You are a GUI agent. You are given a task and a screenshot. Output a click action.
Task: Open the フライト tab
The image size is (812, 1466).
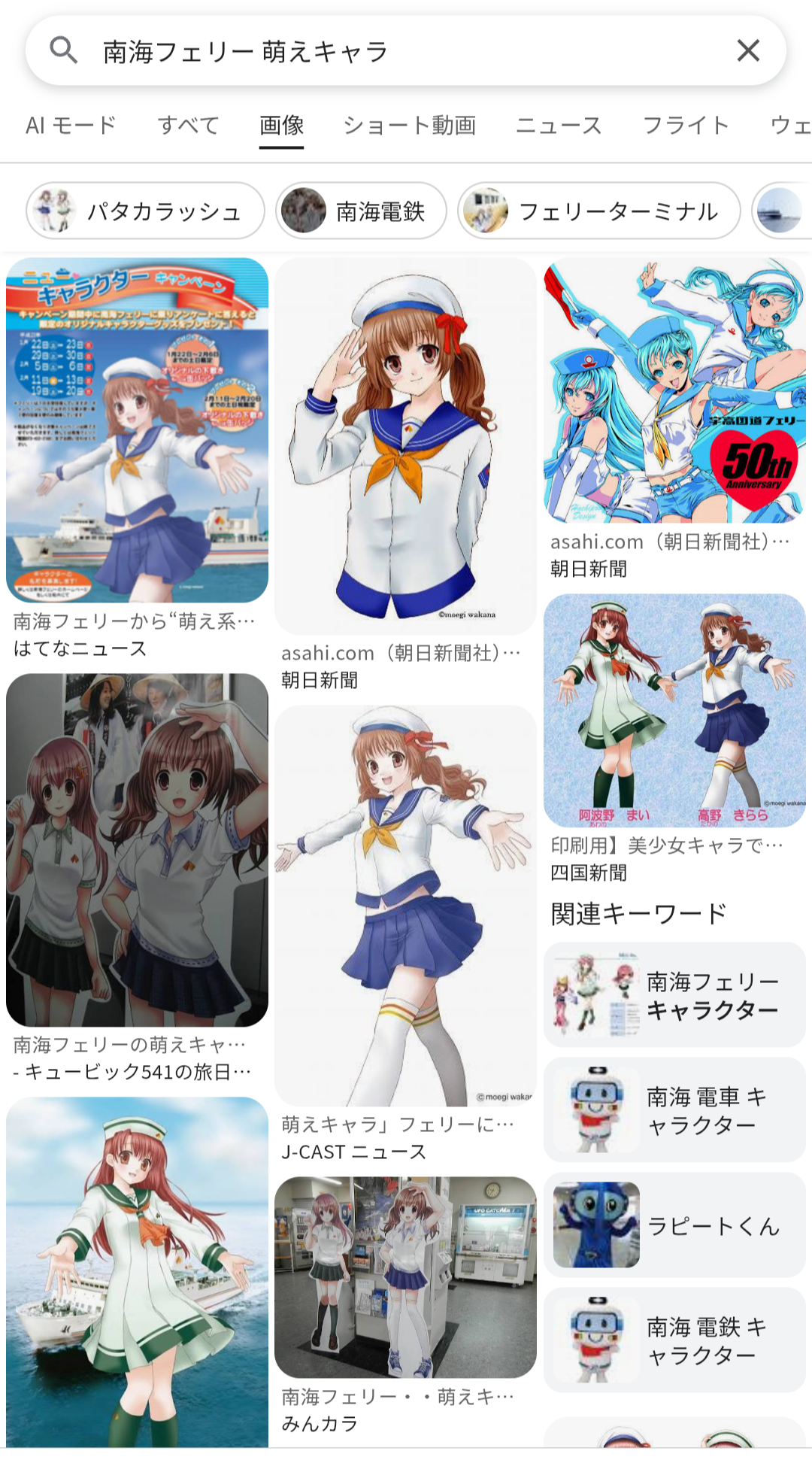point(686,125)
